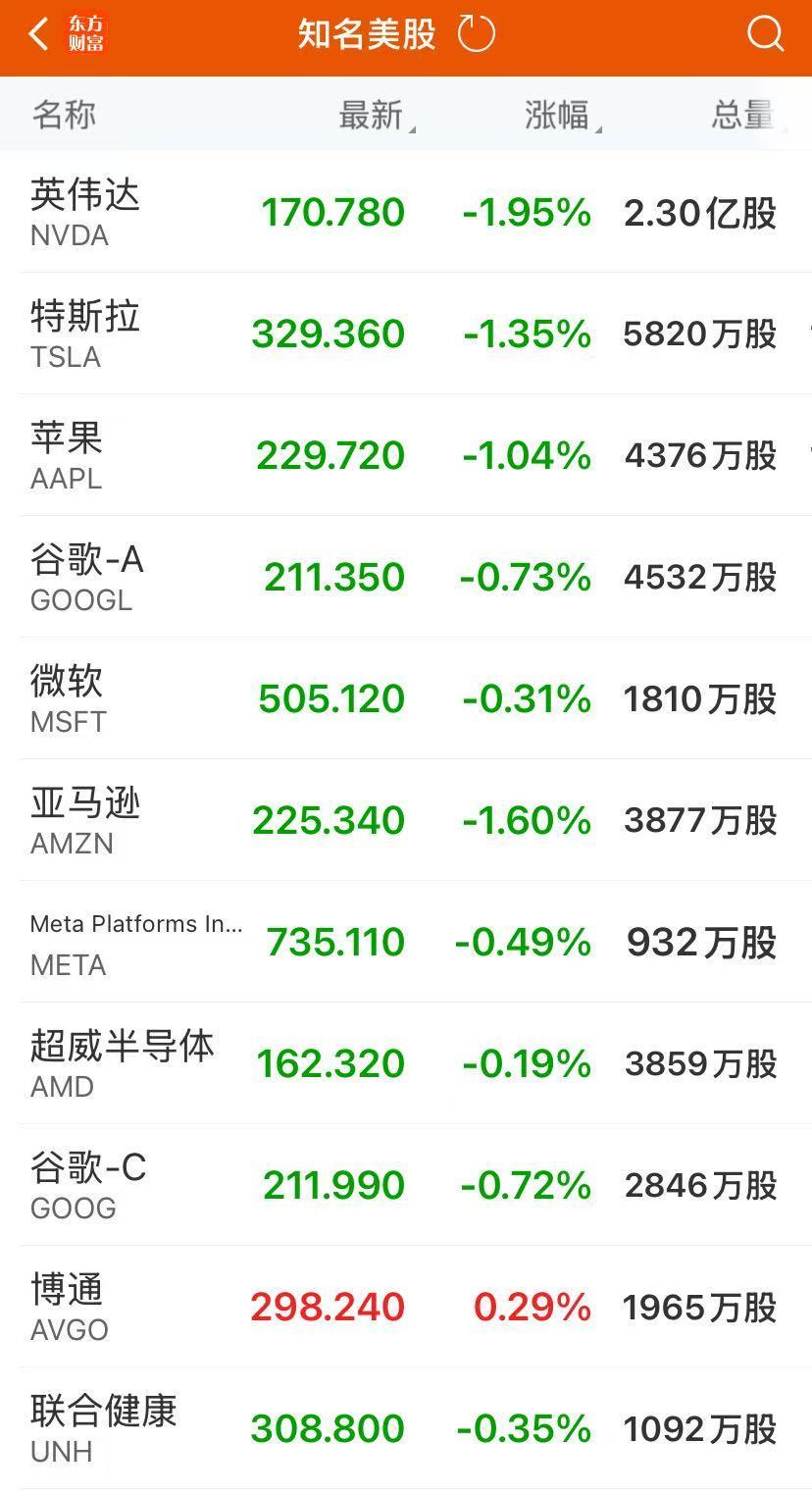Tap GOOG 谷歌-C volume 2846万股
The height and width of the screenshot is (1493, 812).
click(700, 1184)
